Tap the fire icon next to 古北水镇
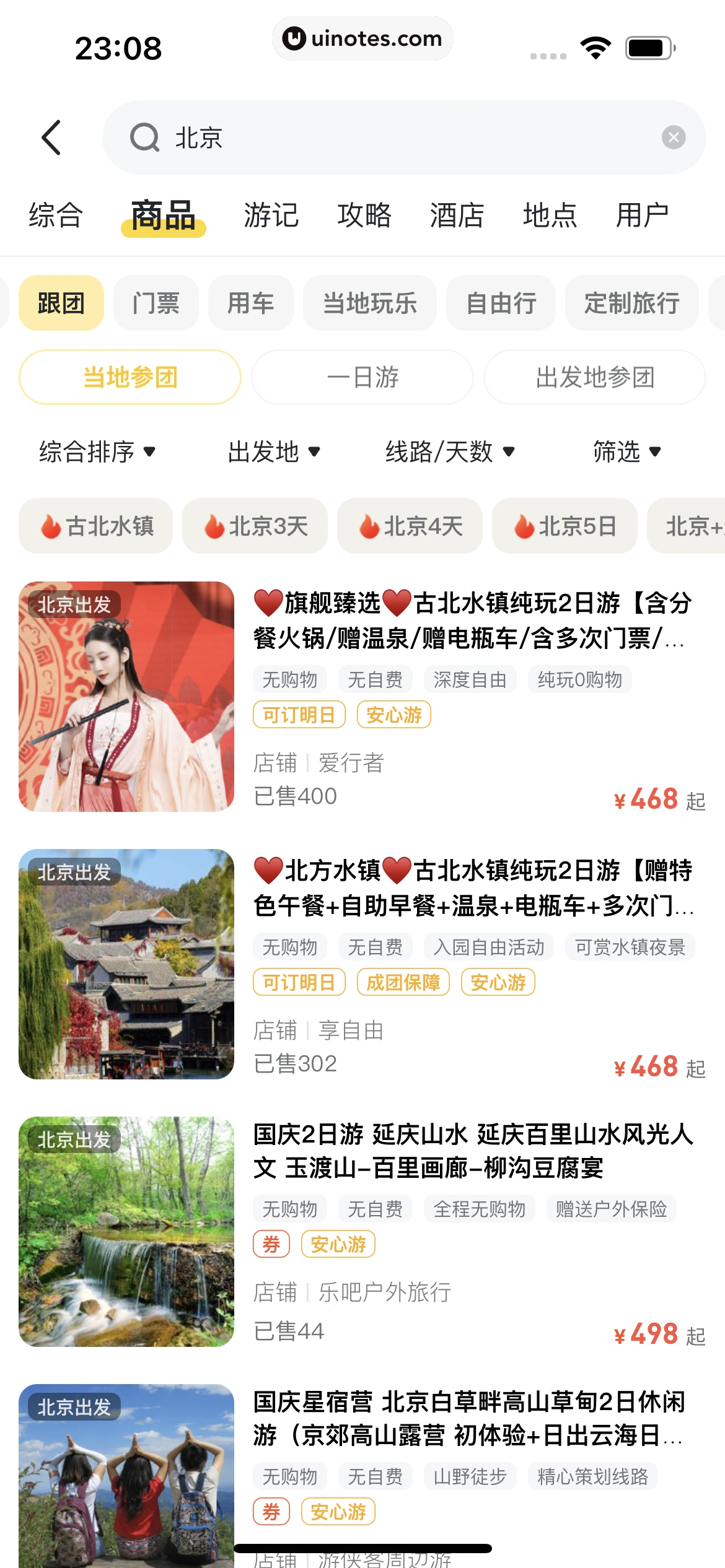 50,526
